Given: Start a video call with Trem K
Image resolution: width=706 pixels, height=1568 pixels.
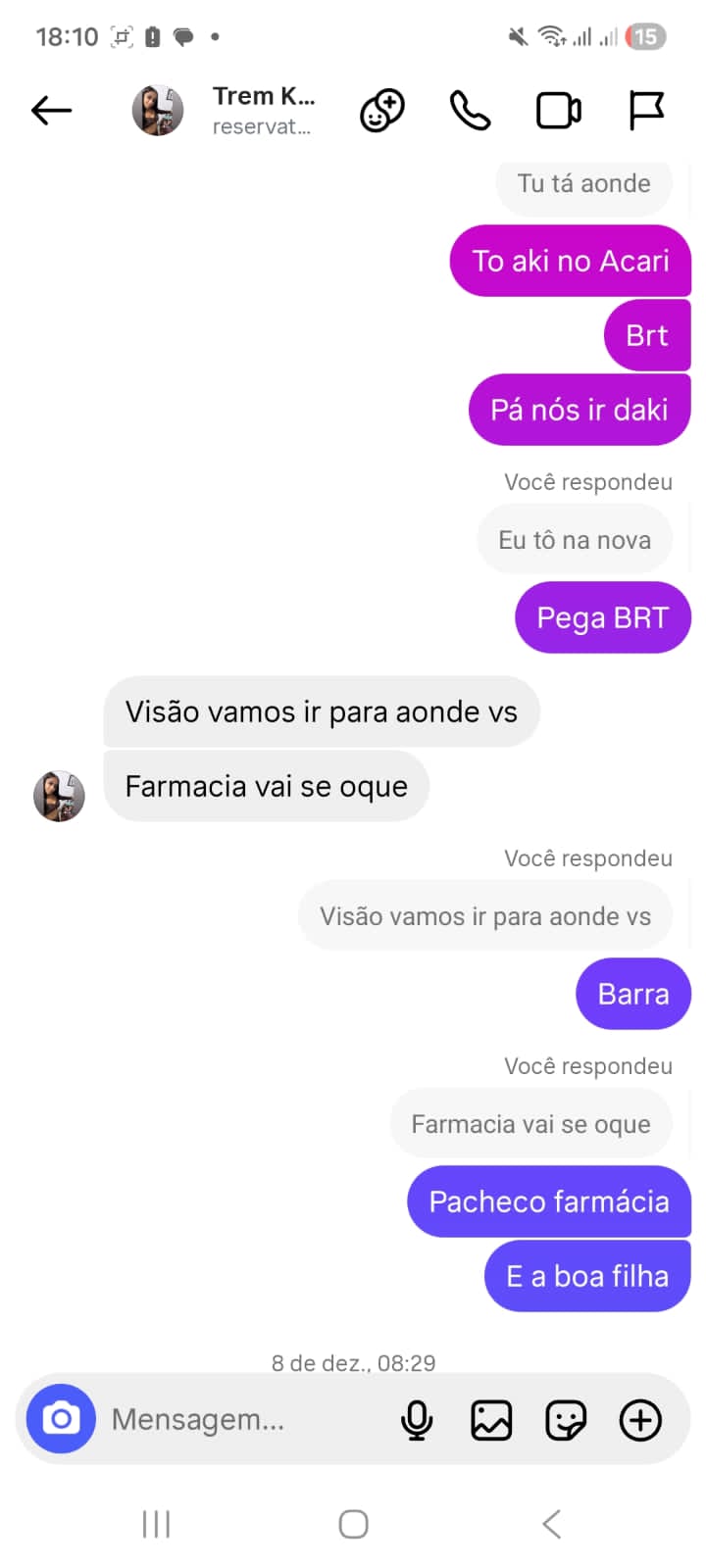Looking at the screenshot, I should [558, 111].
